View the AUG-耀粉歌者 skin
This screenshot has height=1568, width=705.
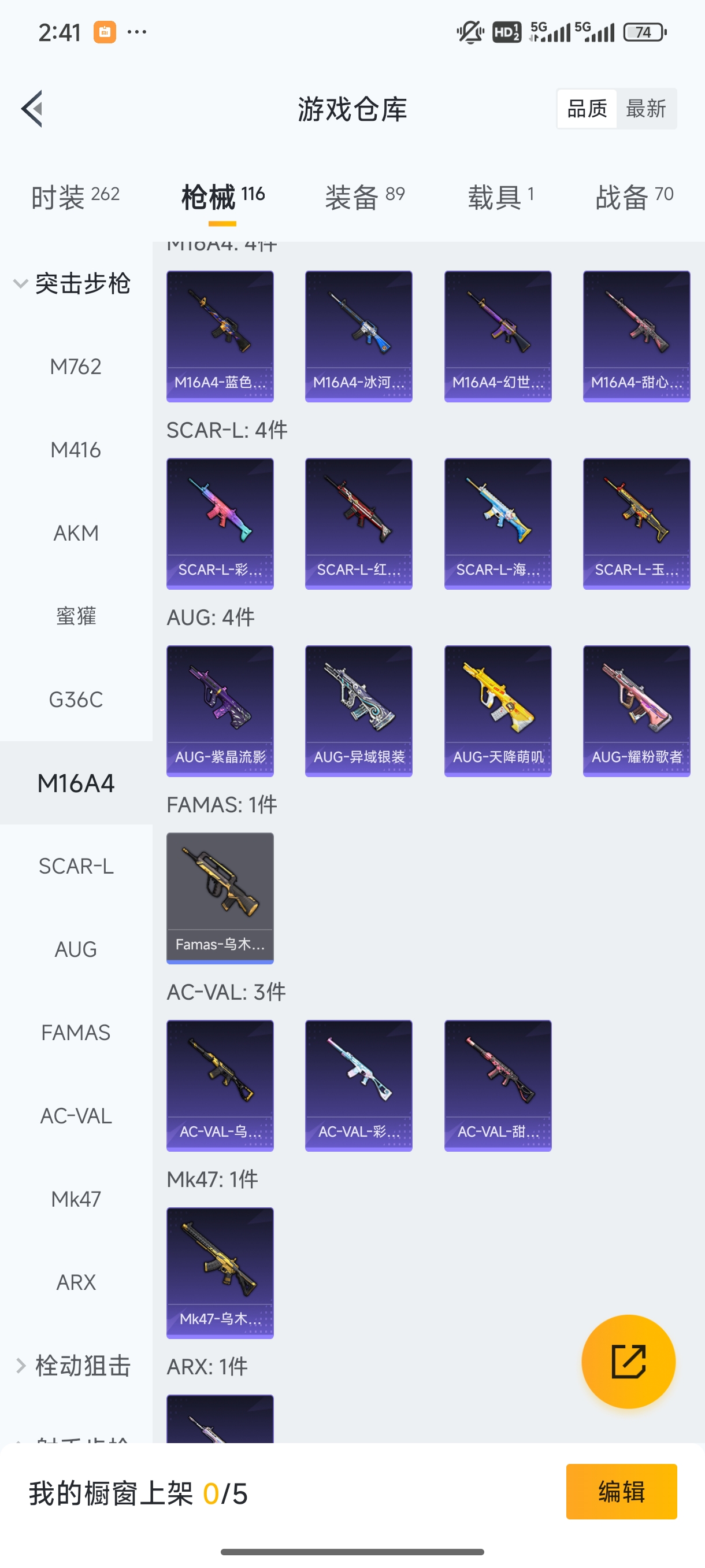click(636, 711)
